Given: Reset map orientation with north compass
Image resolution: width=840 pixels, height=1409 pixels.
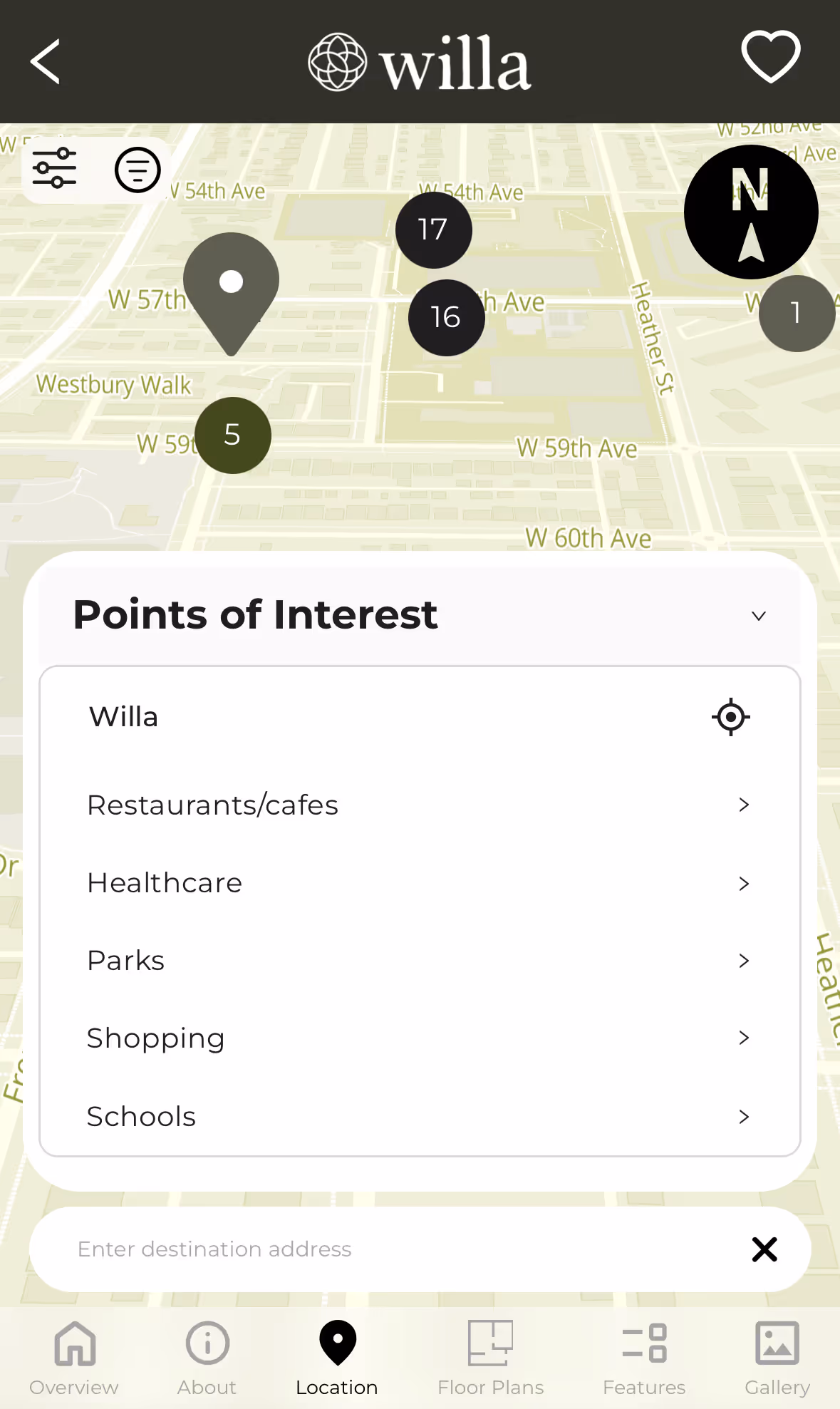Looking at the screenshot, I should [750, 212].
